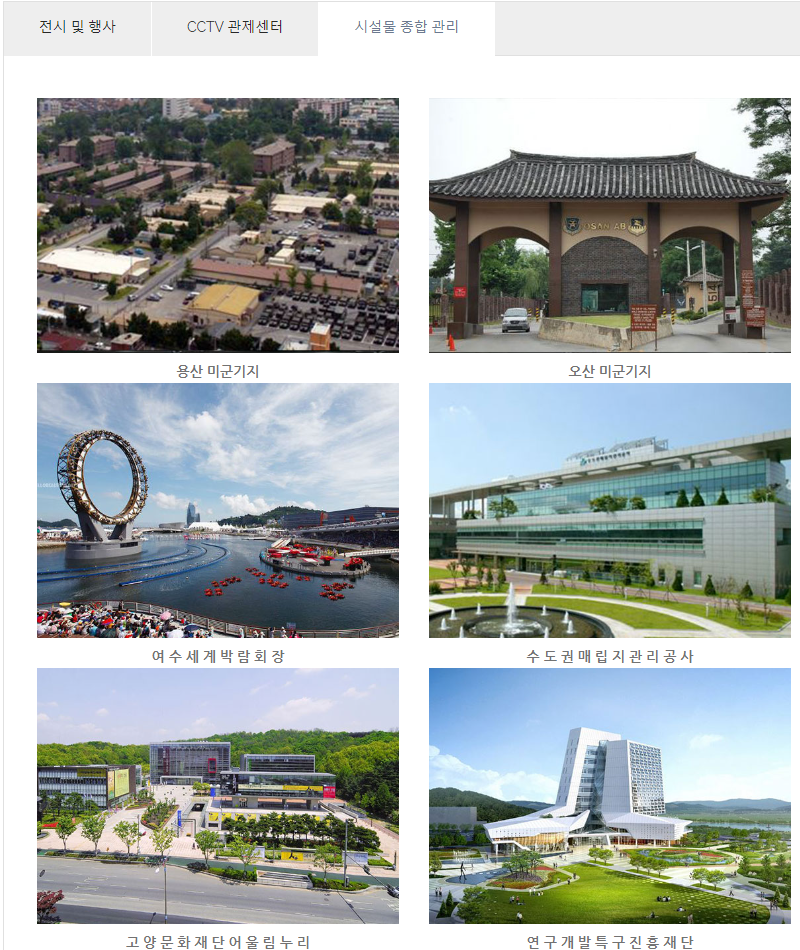Switch to the 전시 및 행사 tab
The image size is (800, 950).
pyautogui.click(x=77, y=27)
